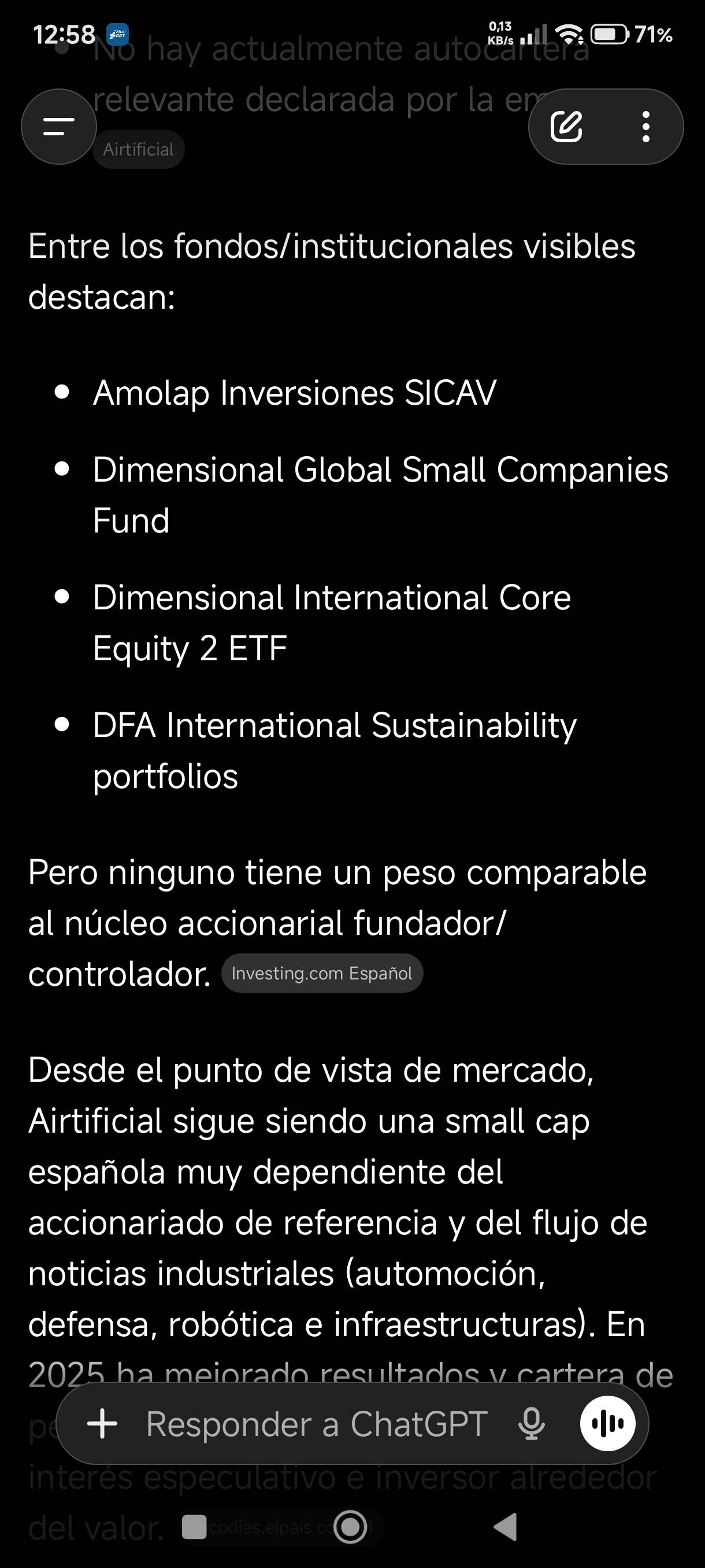Open the Airtificial source chip
Screen dimensions: 705x1568
[x=138, y=149]
